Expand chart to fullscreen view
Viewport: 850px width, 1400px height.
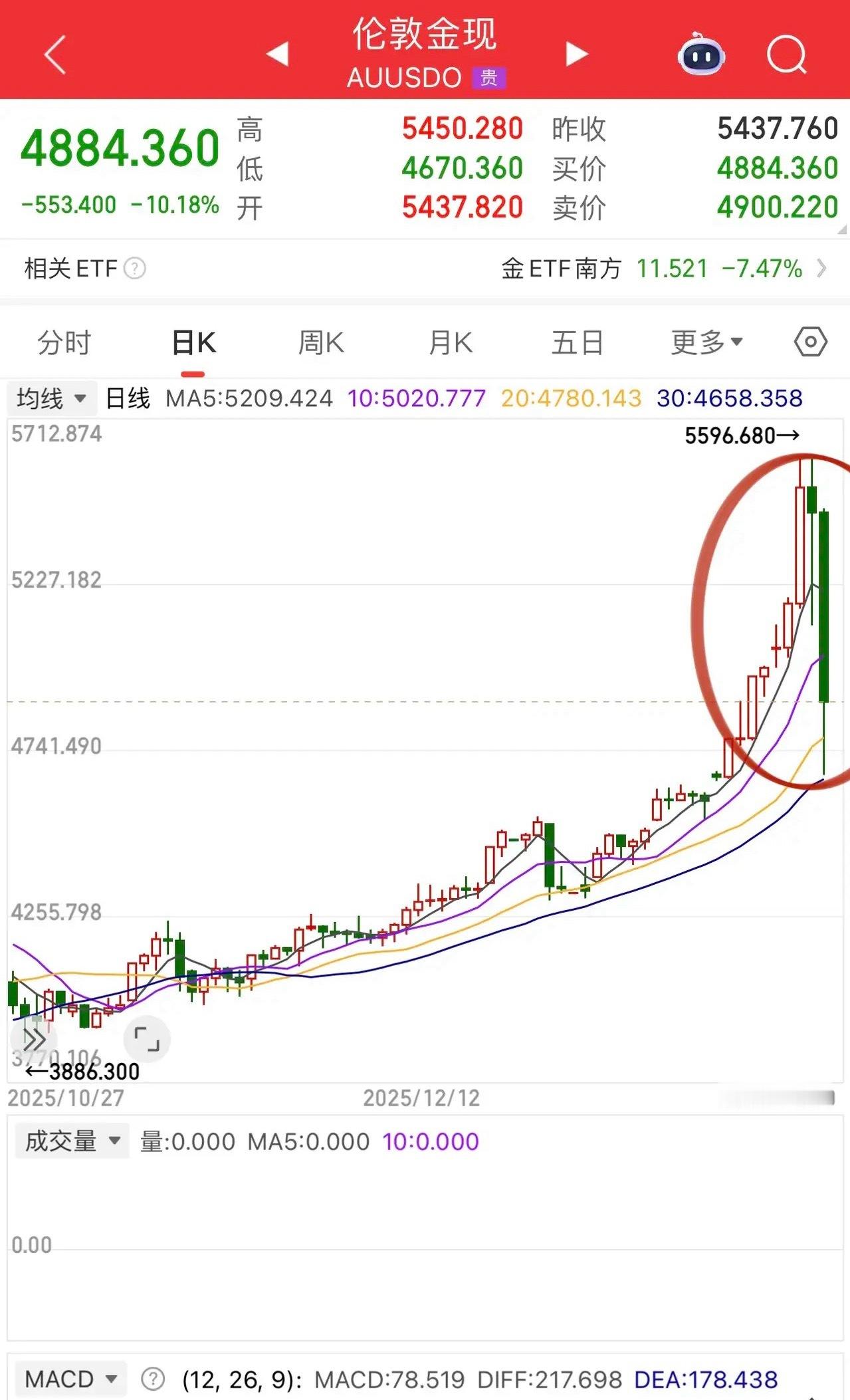click(x=148, y=1039)
